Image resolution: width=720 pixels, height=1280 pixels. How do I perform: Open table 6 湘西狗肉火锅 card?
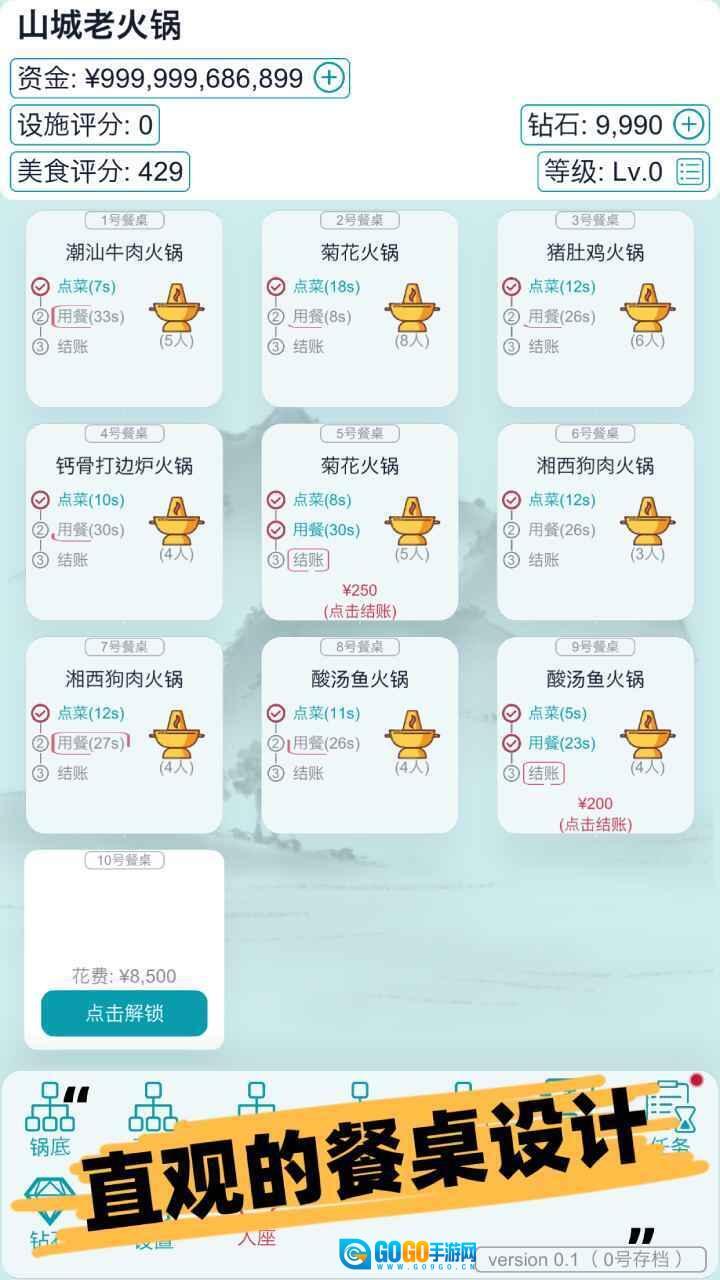click(x=595, y=521)
